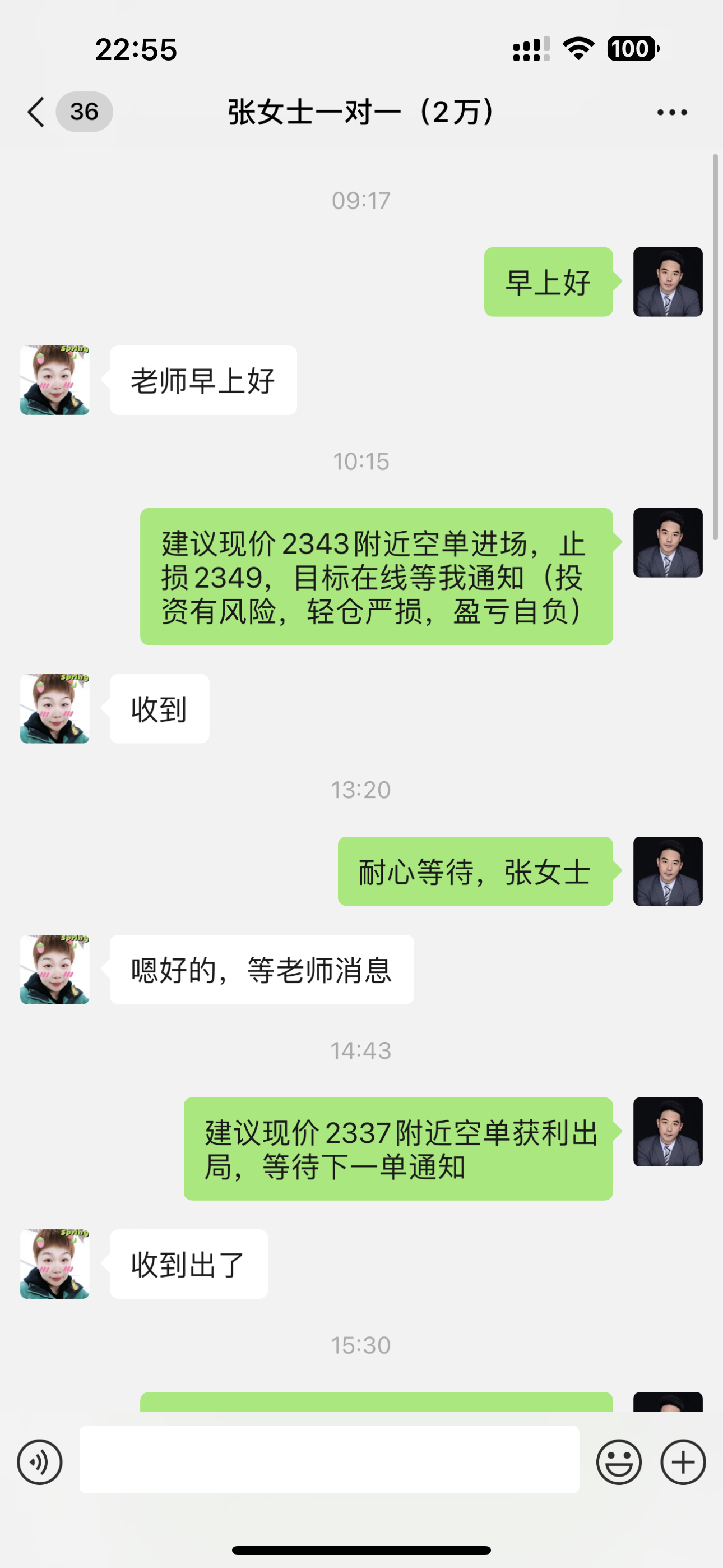
Task: Open sender's avatar next to 早上好
Action: pos(668,282)
